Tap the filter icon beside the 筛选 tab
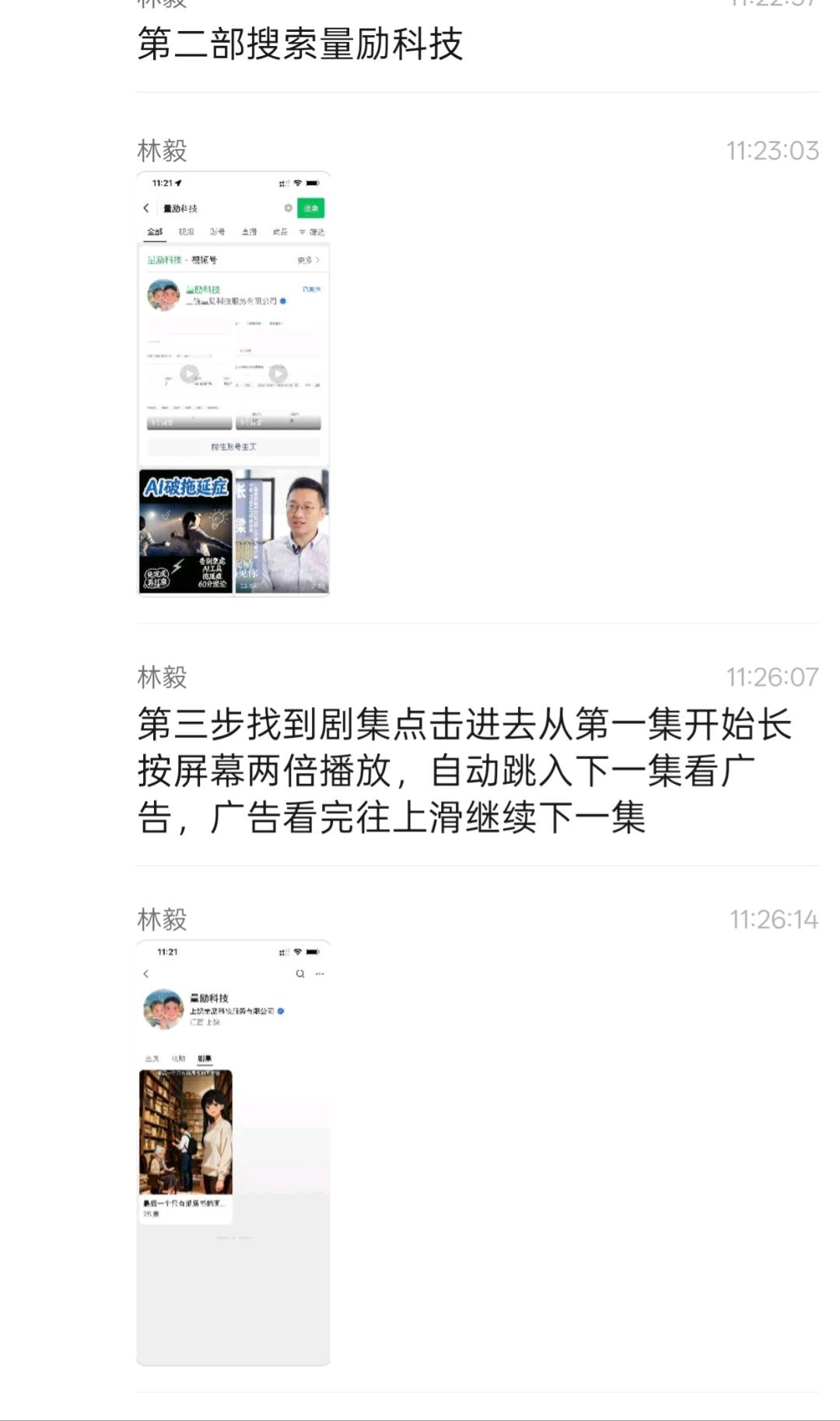The width and height of the screenshot is (840, 1421). pos(302,232)
